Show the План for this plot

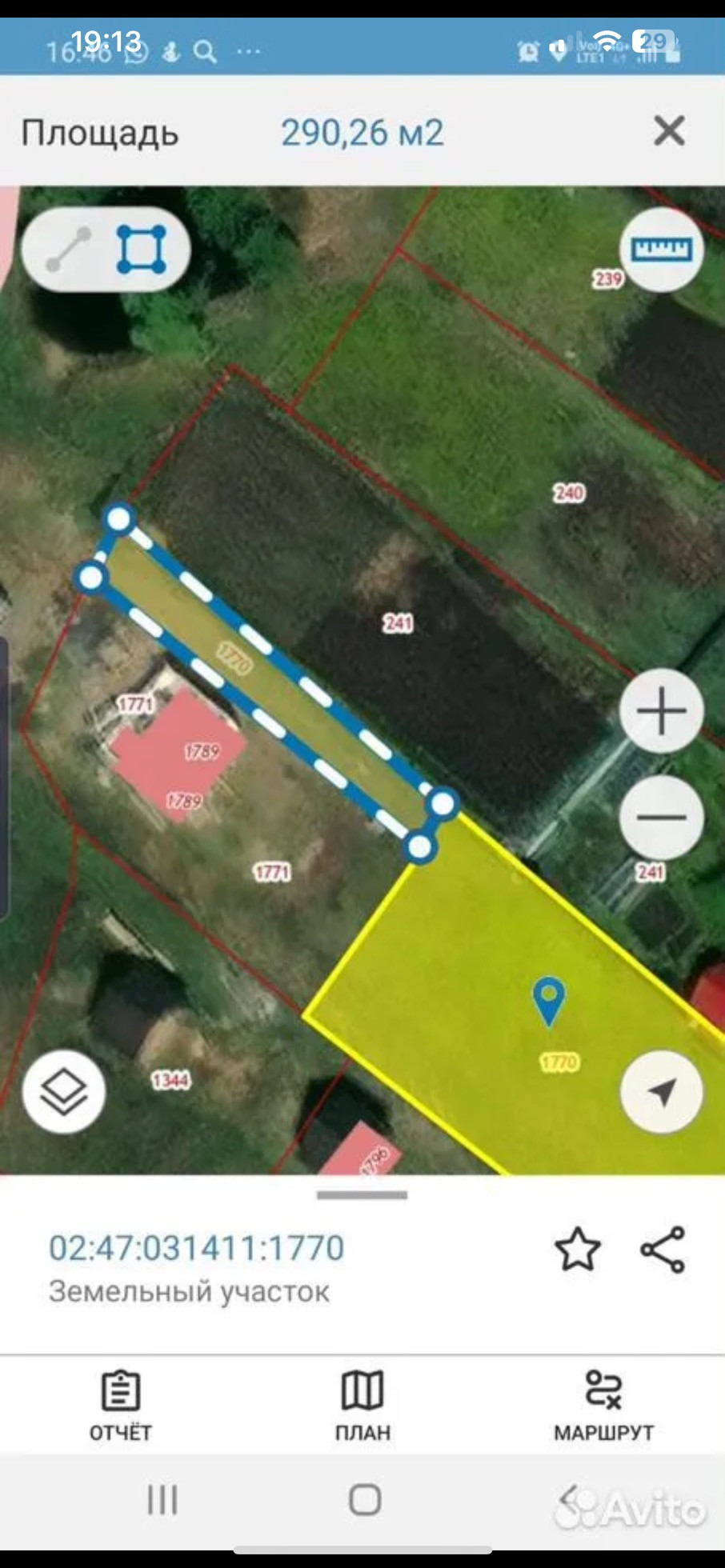click(362, 1405)
